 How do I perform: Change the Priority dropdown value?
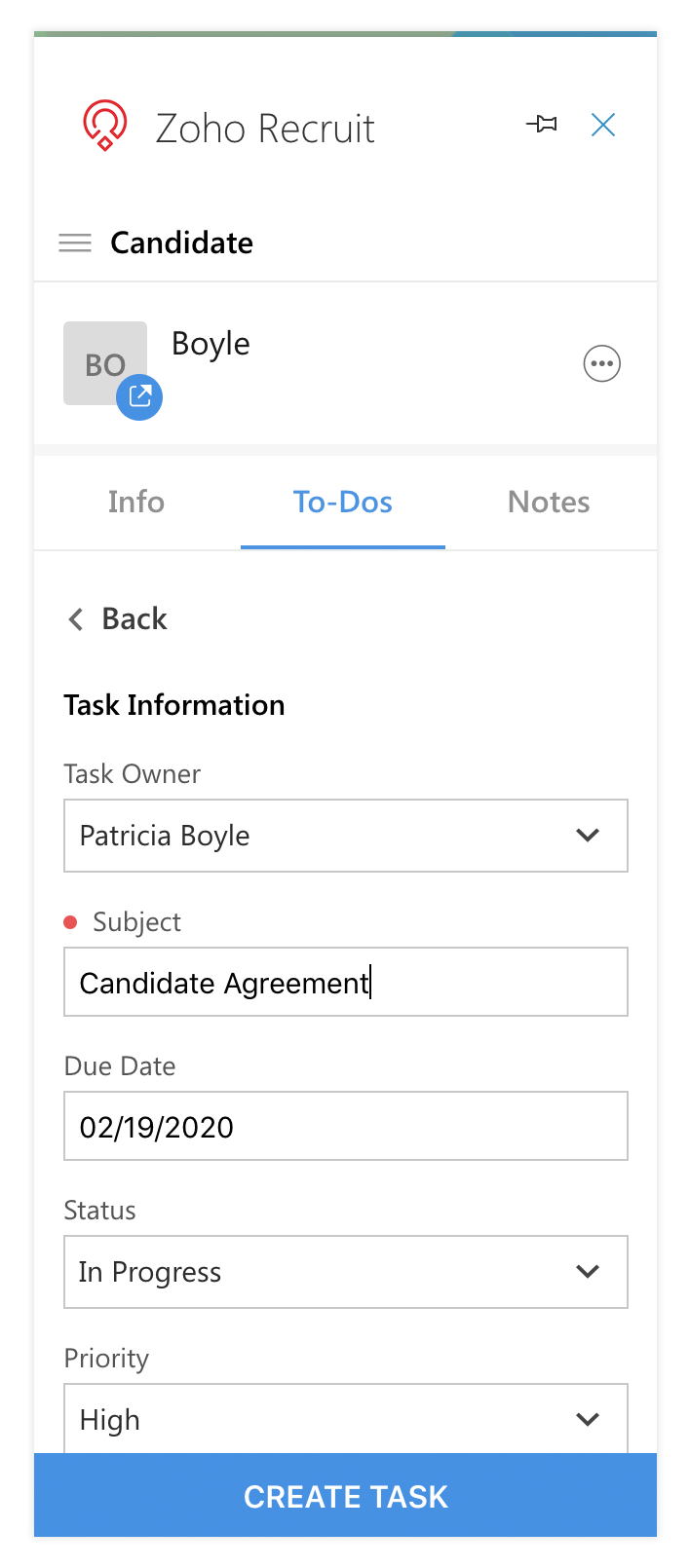click(x=345, y=1418)
